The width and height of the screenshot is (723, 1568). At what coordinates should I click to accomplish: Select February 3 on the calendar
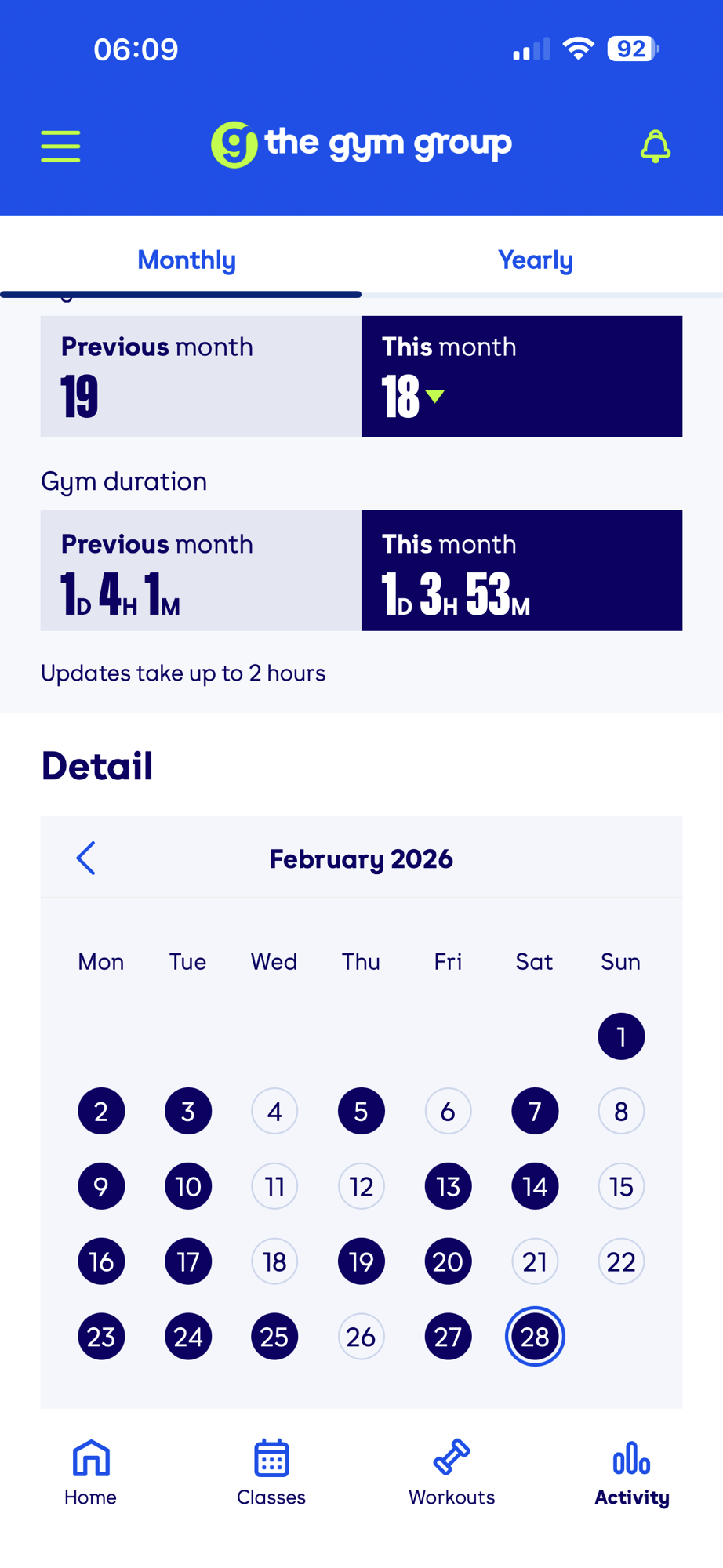(188, 1111)
